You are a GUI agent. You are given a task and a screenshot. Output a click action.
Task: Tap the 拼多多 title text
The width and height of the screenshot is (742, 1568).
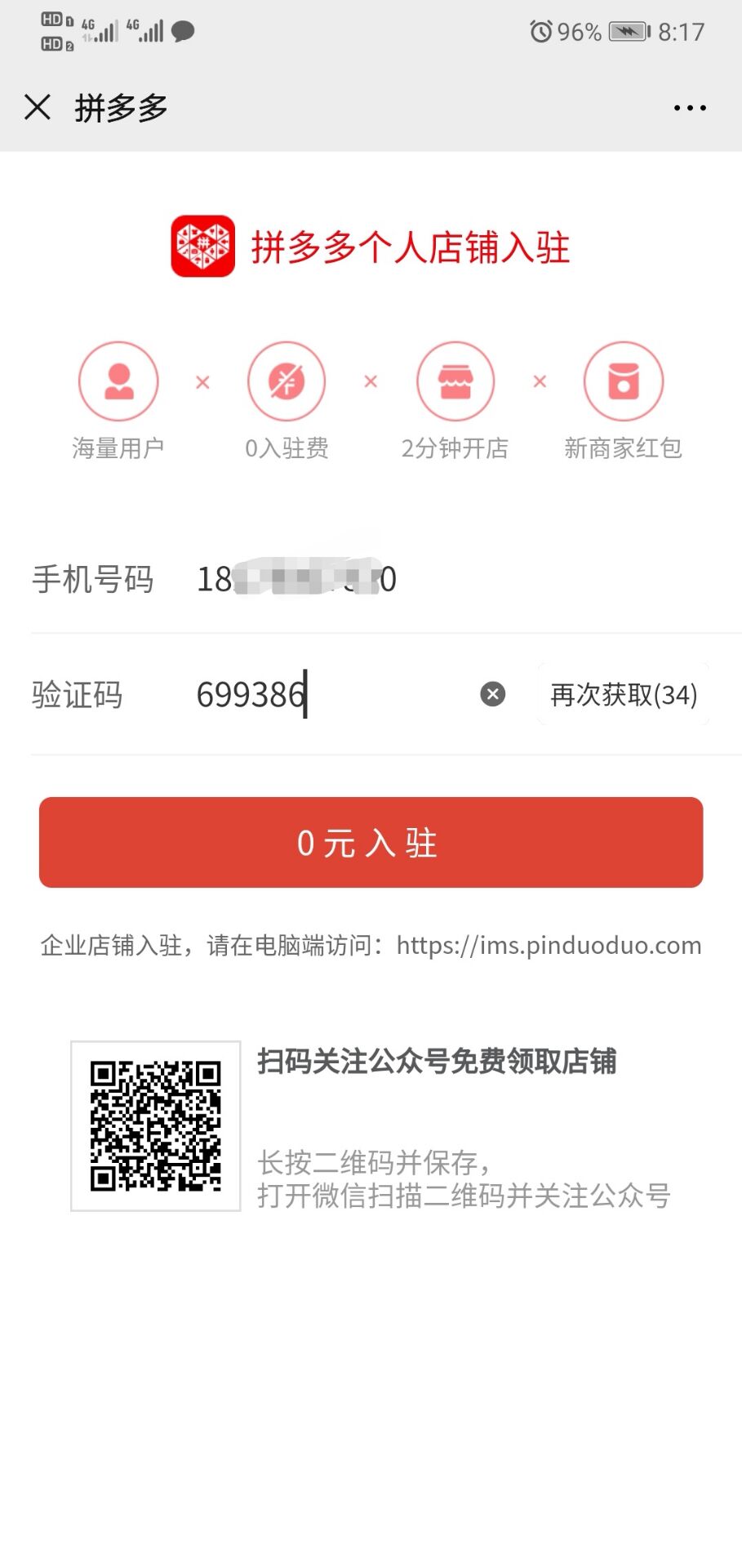tap(119, 107)
